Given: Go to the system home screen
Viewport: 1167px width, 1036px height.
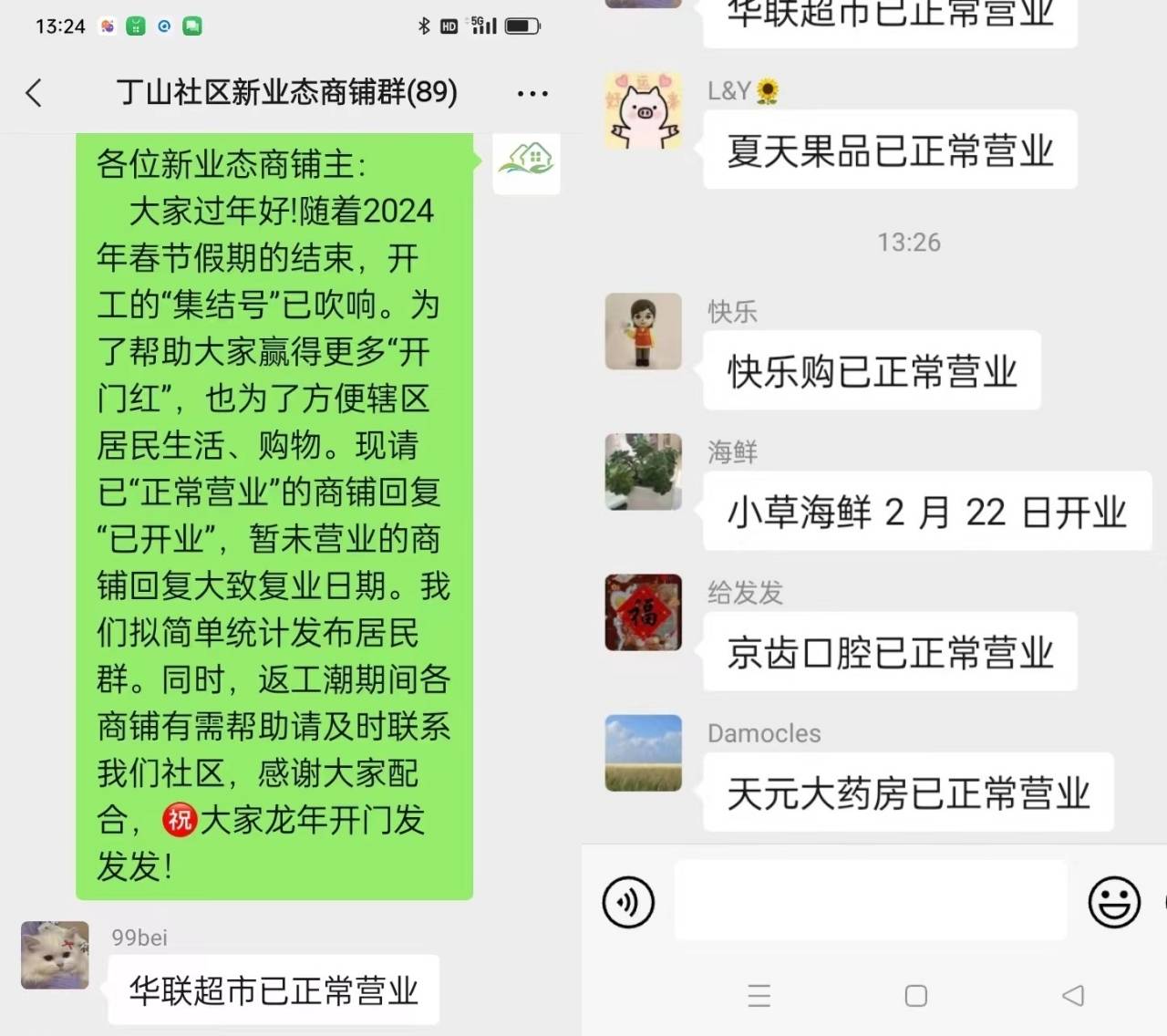Looking at the screenshot, I should pyautogui.click(x=916, y=995).
